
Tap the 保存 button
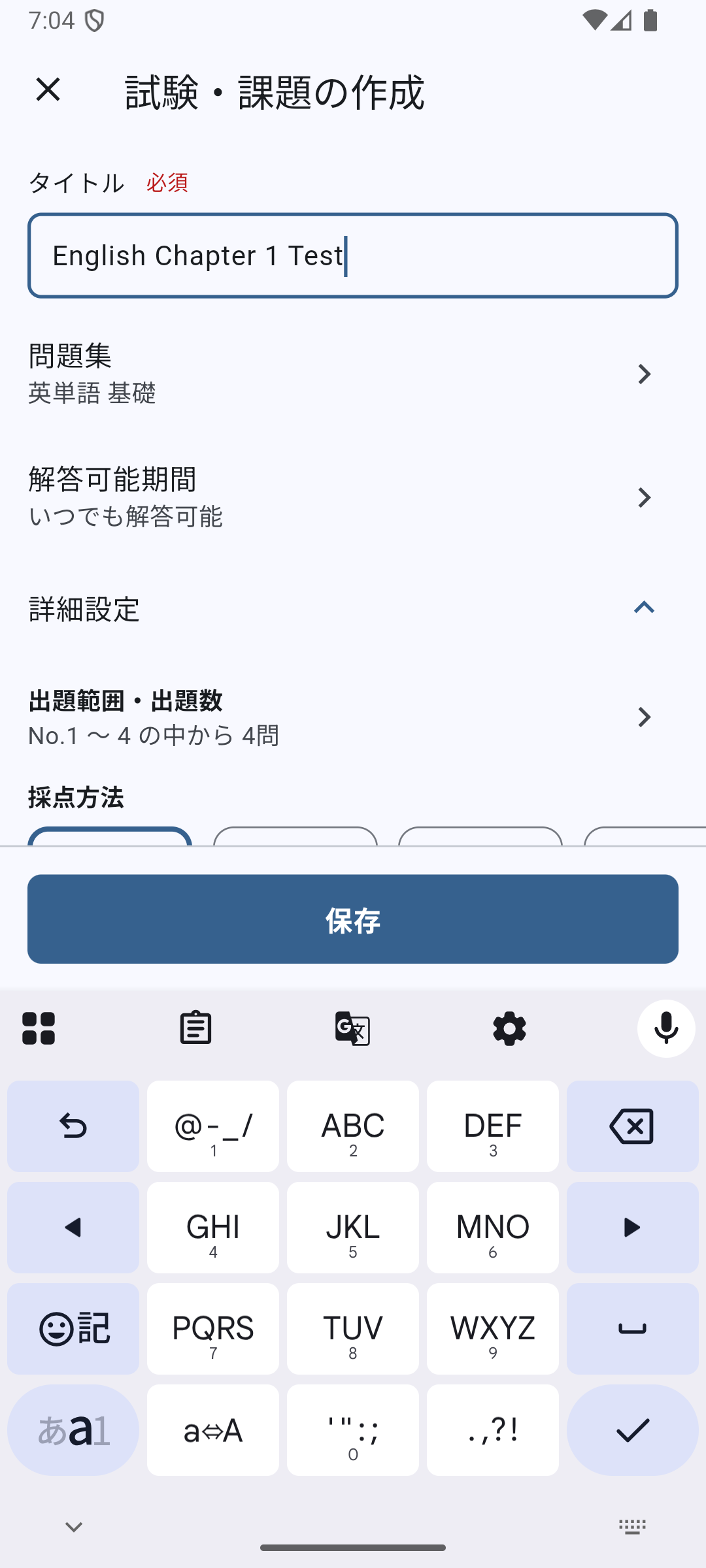pos(353,919)
